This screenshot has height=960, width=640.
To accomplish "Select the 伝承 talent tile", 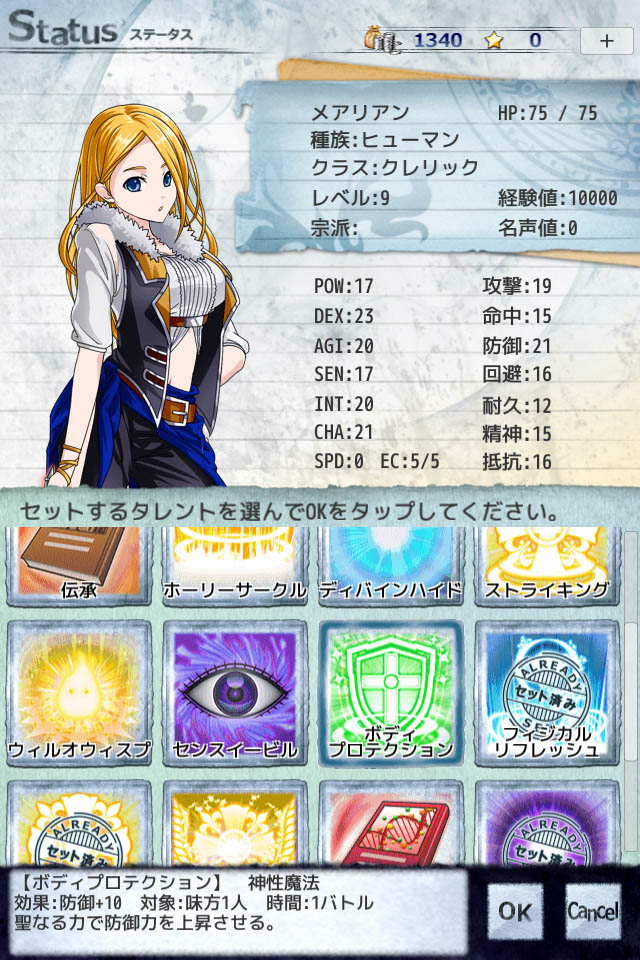I will point(80,568).
